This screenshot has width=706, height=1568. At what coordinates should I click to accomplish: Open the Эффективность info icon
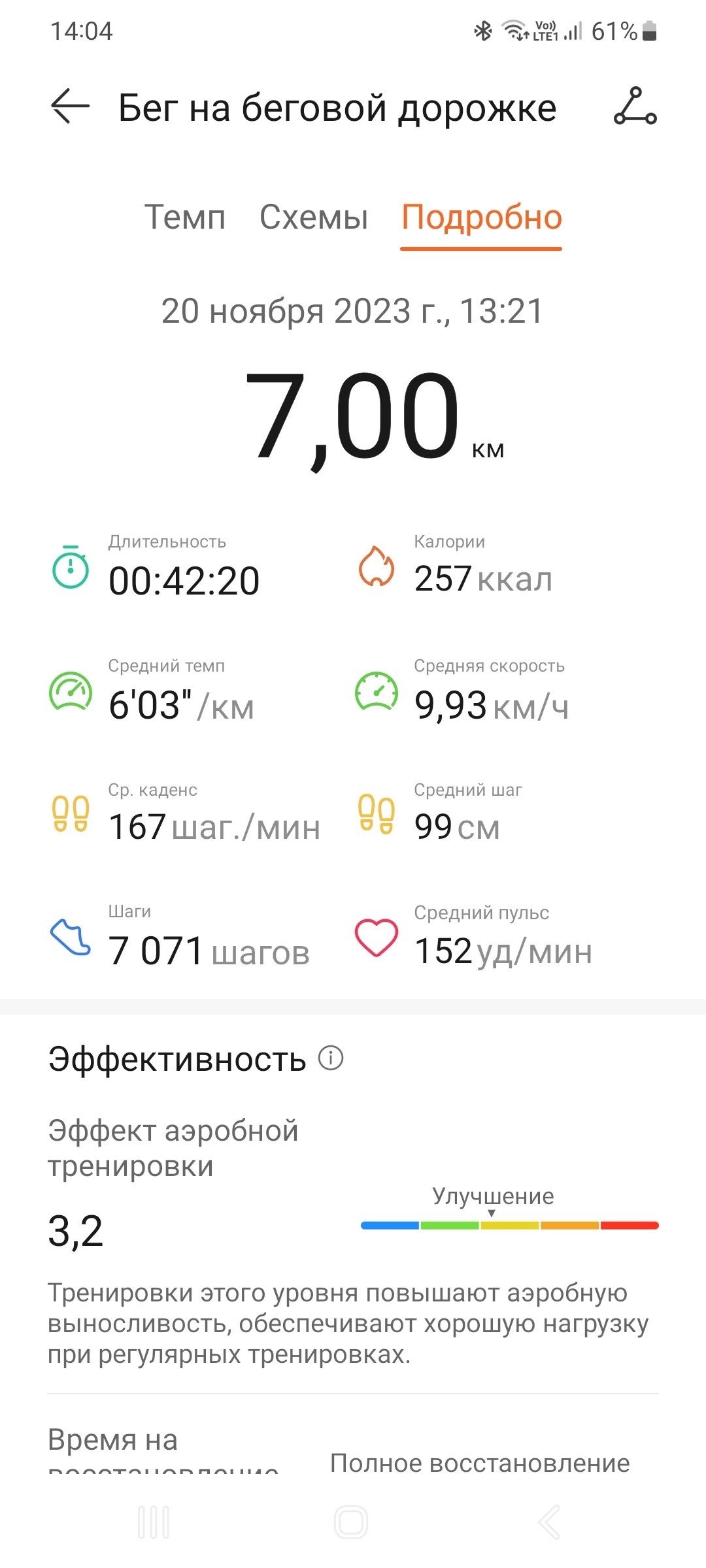[331, 1058]
